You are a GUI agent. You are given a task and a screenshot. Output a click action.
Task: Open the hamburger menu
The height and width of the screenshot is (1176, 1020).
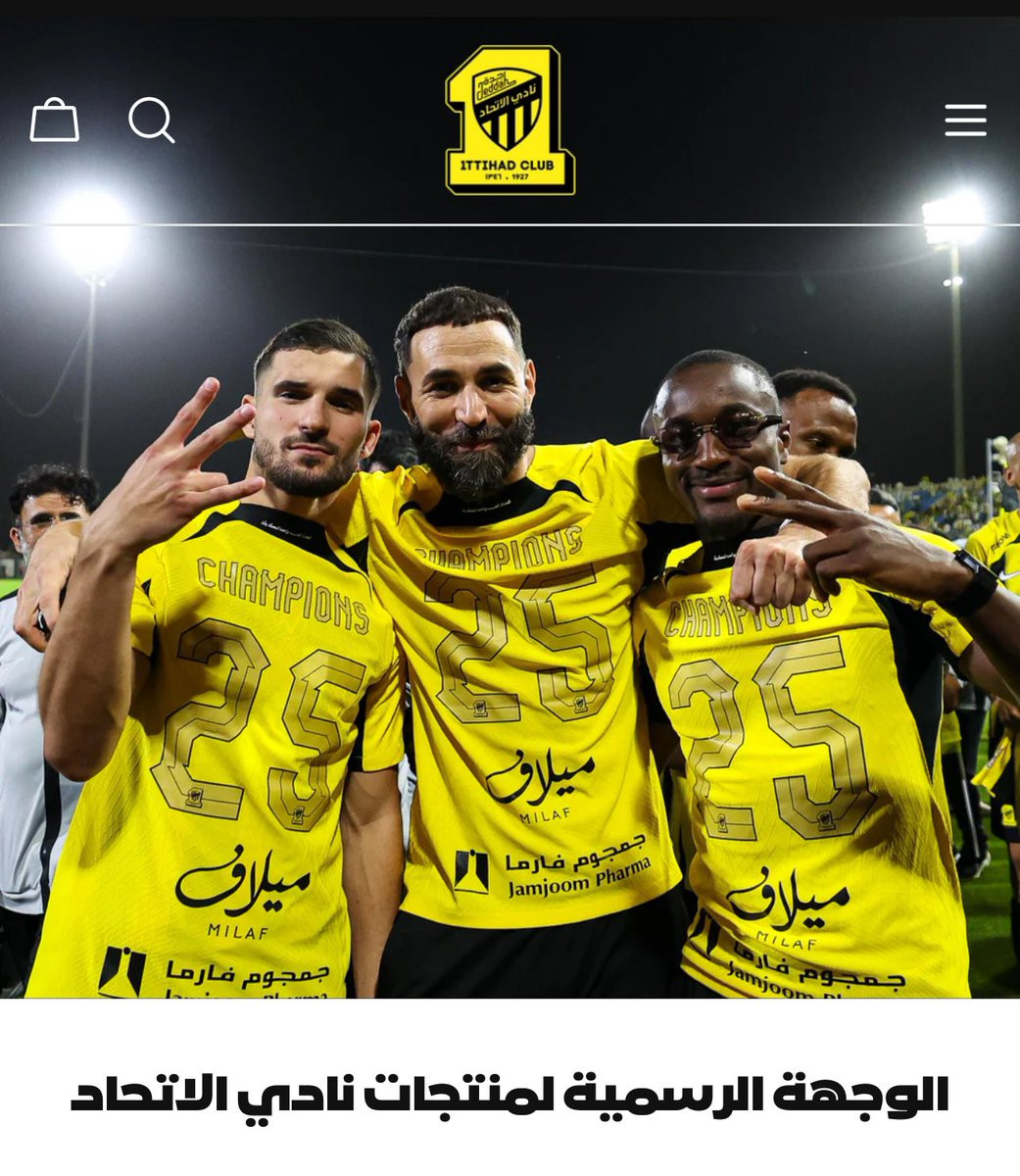pos(965,121)
